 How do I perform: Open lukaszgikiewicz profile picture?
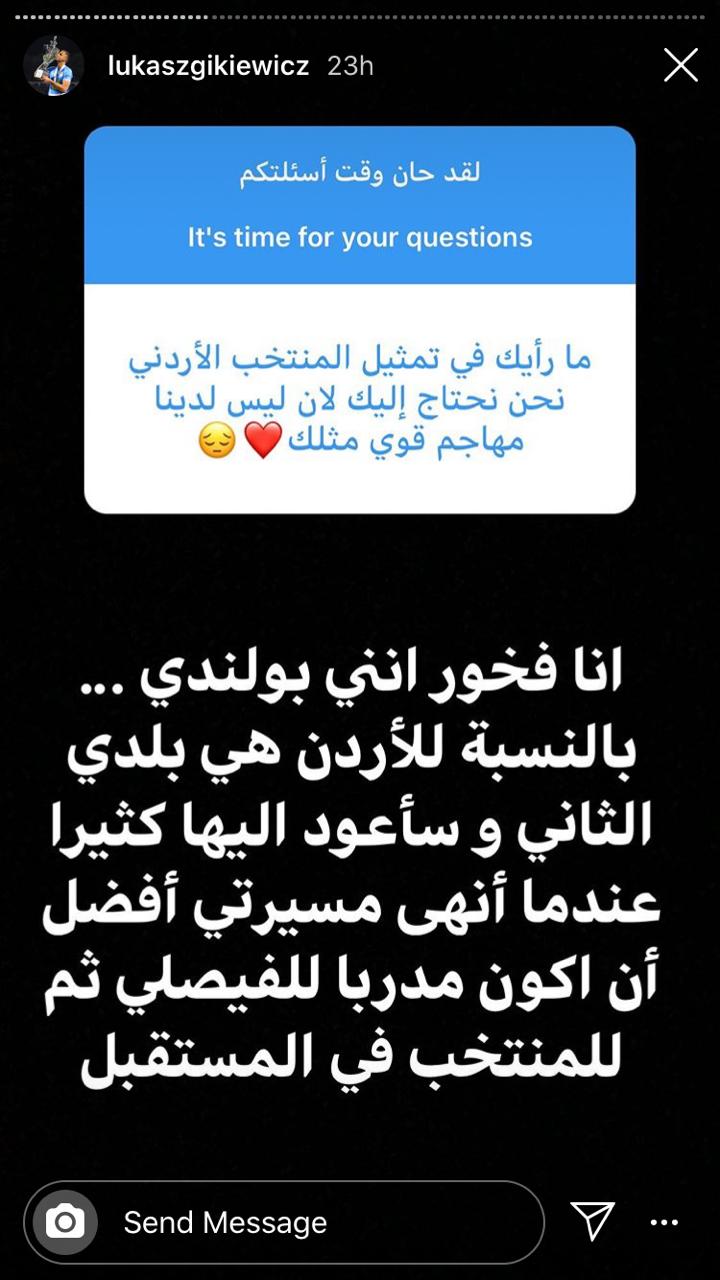tap(53, 66)
